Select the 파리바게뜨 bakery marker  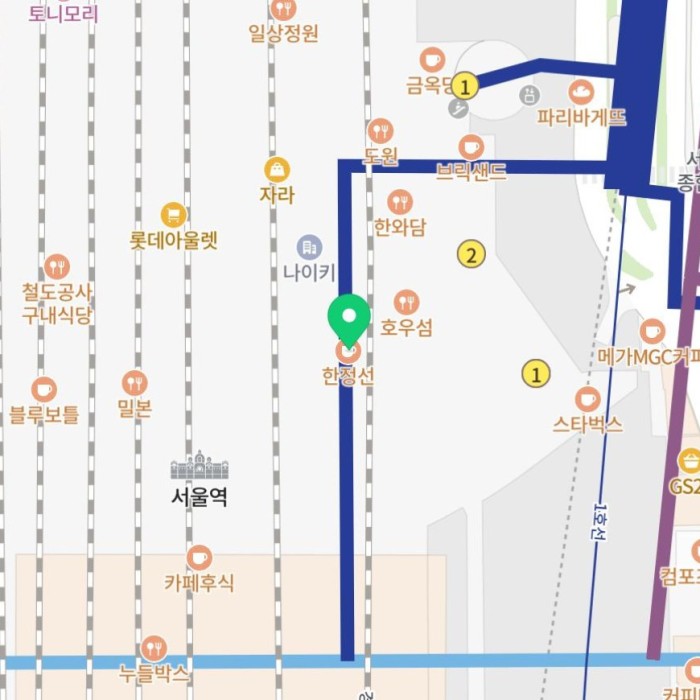(x=581, y=93)
